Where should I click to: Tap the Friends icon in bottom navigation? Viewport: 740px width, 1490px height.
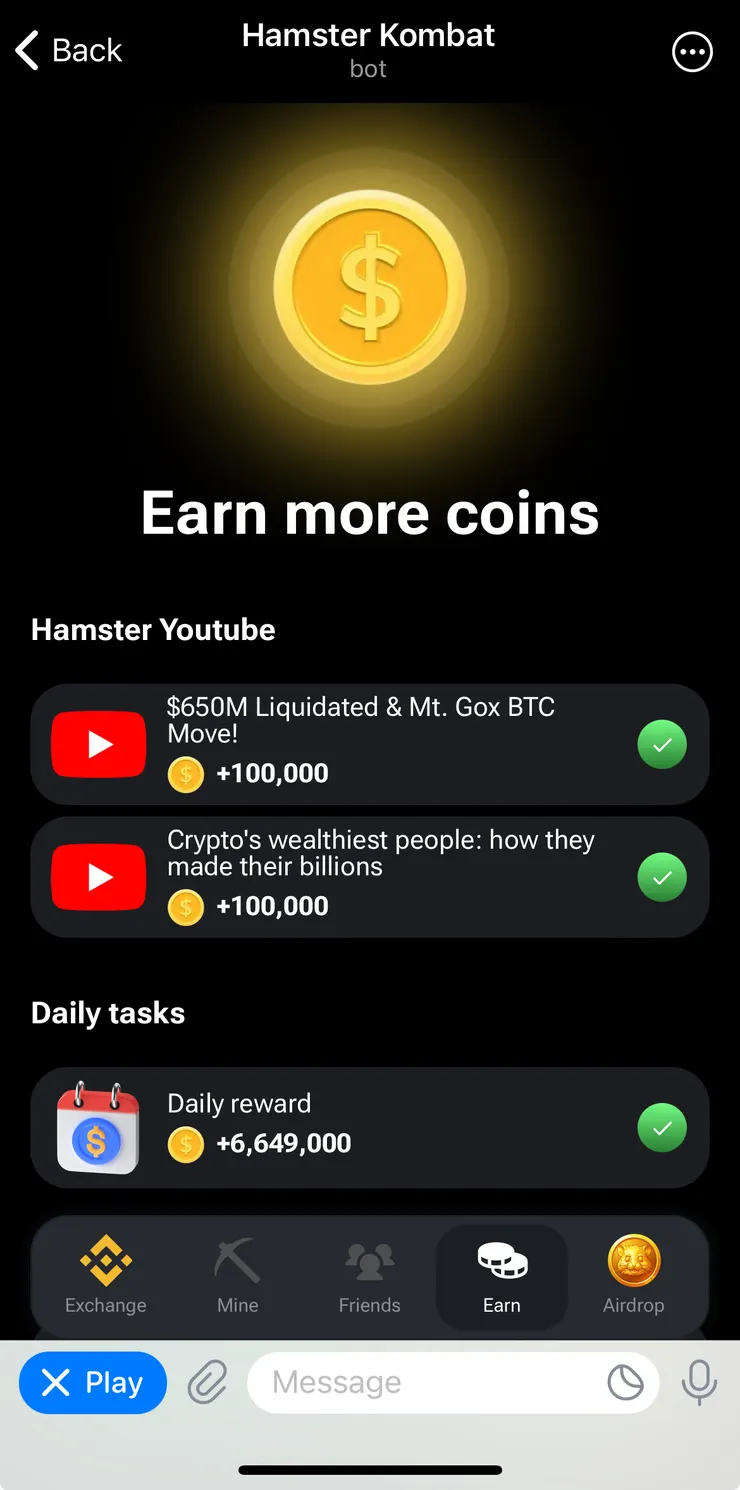pos(369,1263)
